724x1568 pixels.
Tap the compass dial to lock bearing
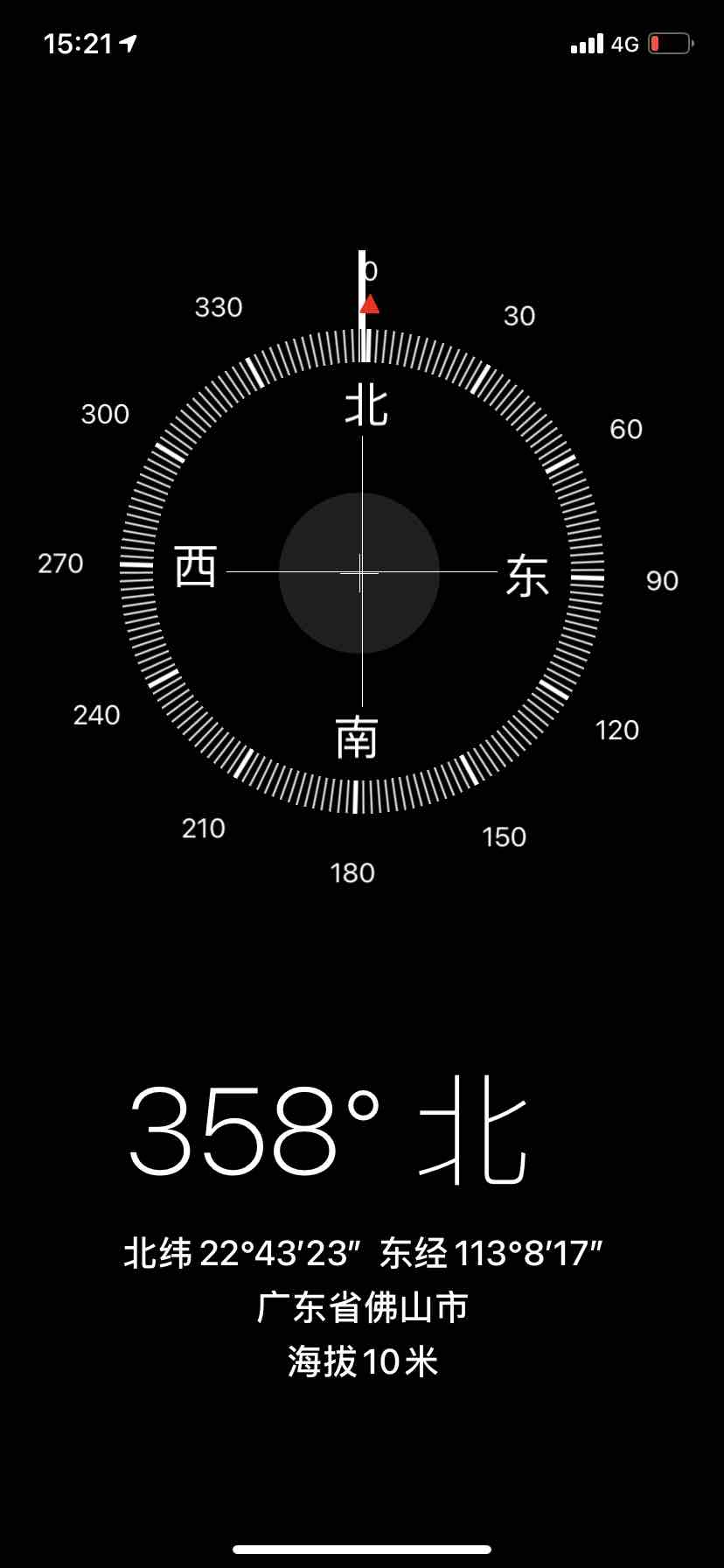(361, 572)
